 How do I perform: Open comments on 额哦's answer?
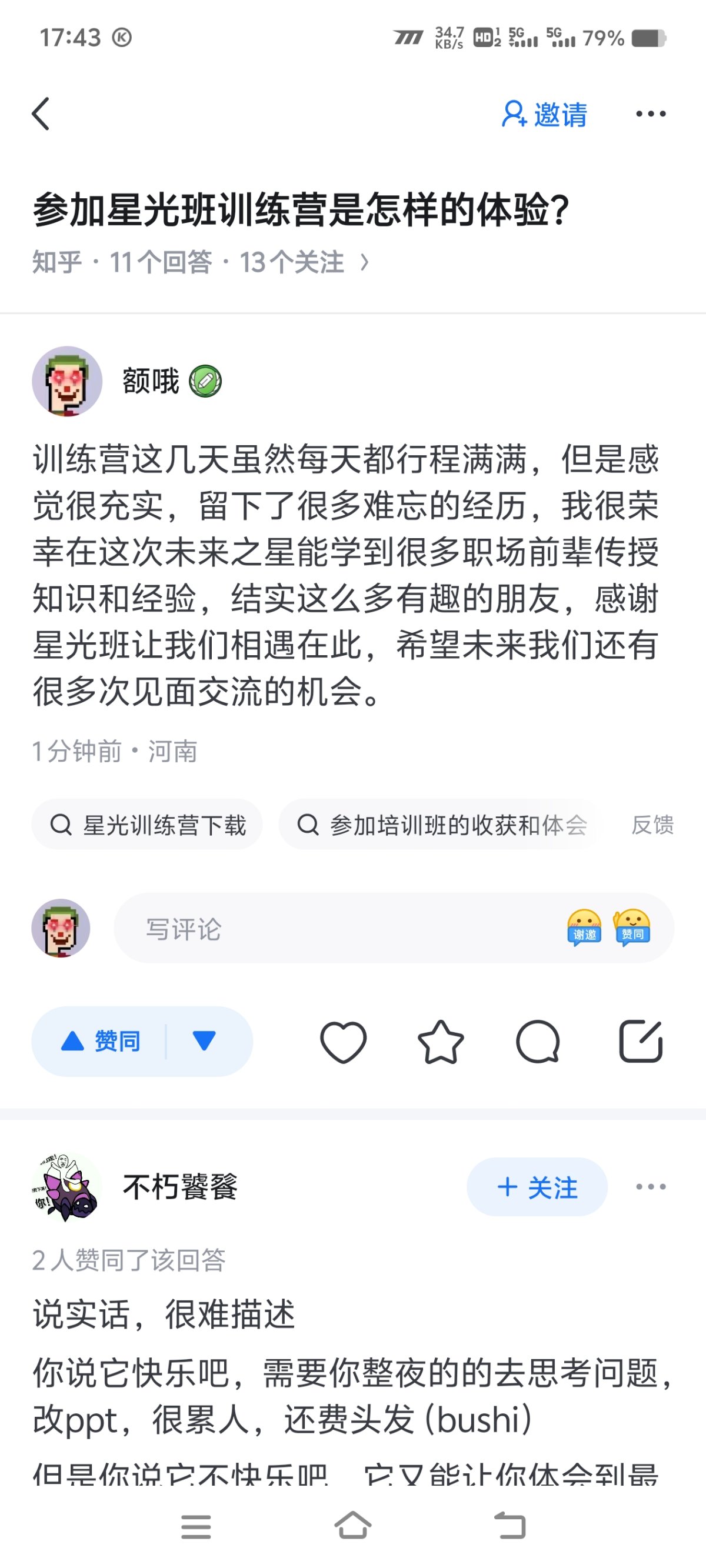(537, 1042)
